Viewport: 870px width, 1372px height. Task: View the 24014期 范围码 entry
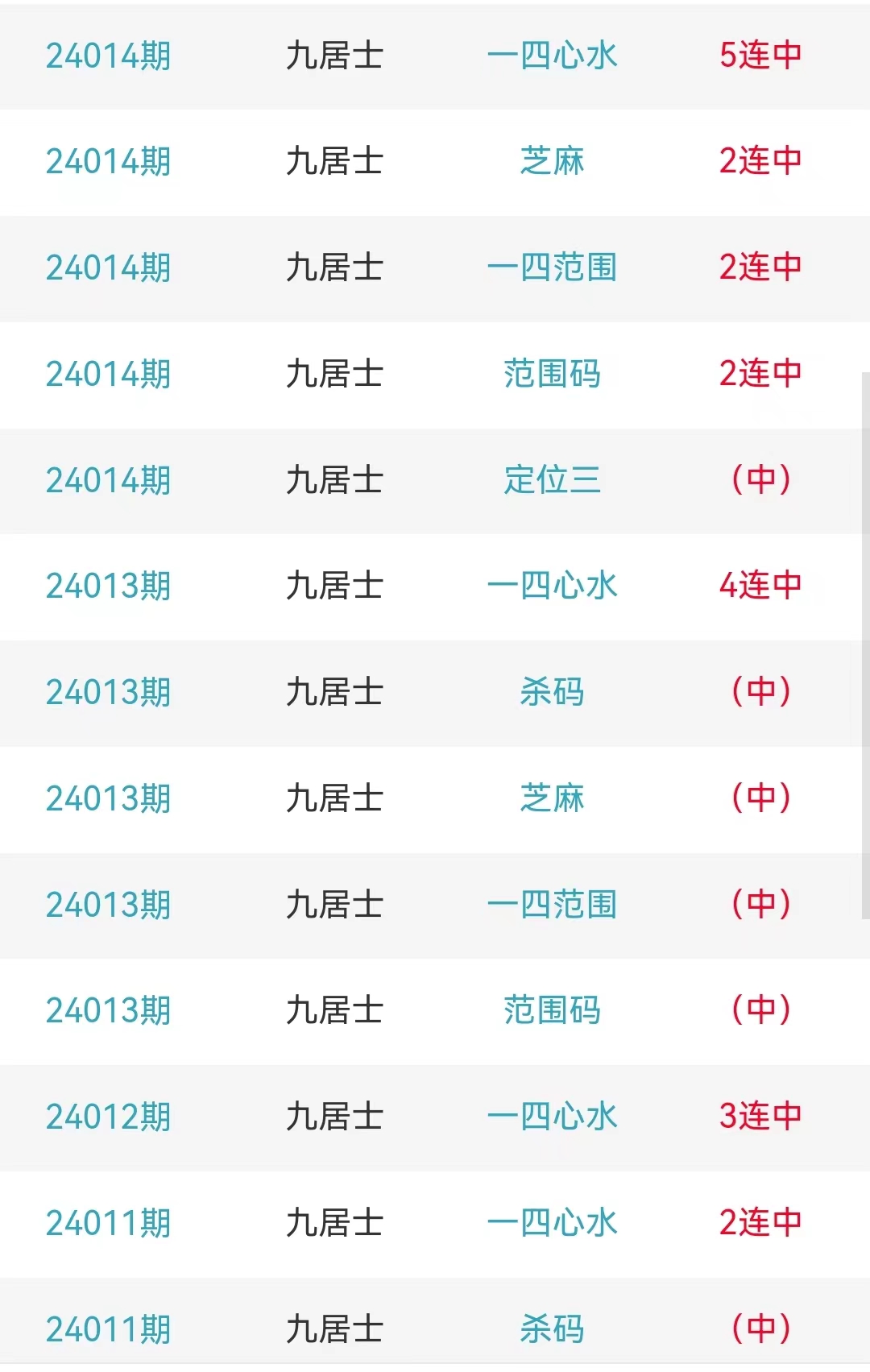click(x=552, y=374)
